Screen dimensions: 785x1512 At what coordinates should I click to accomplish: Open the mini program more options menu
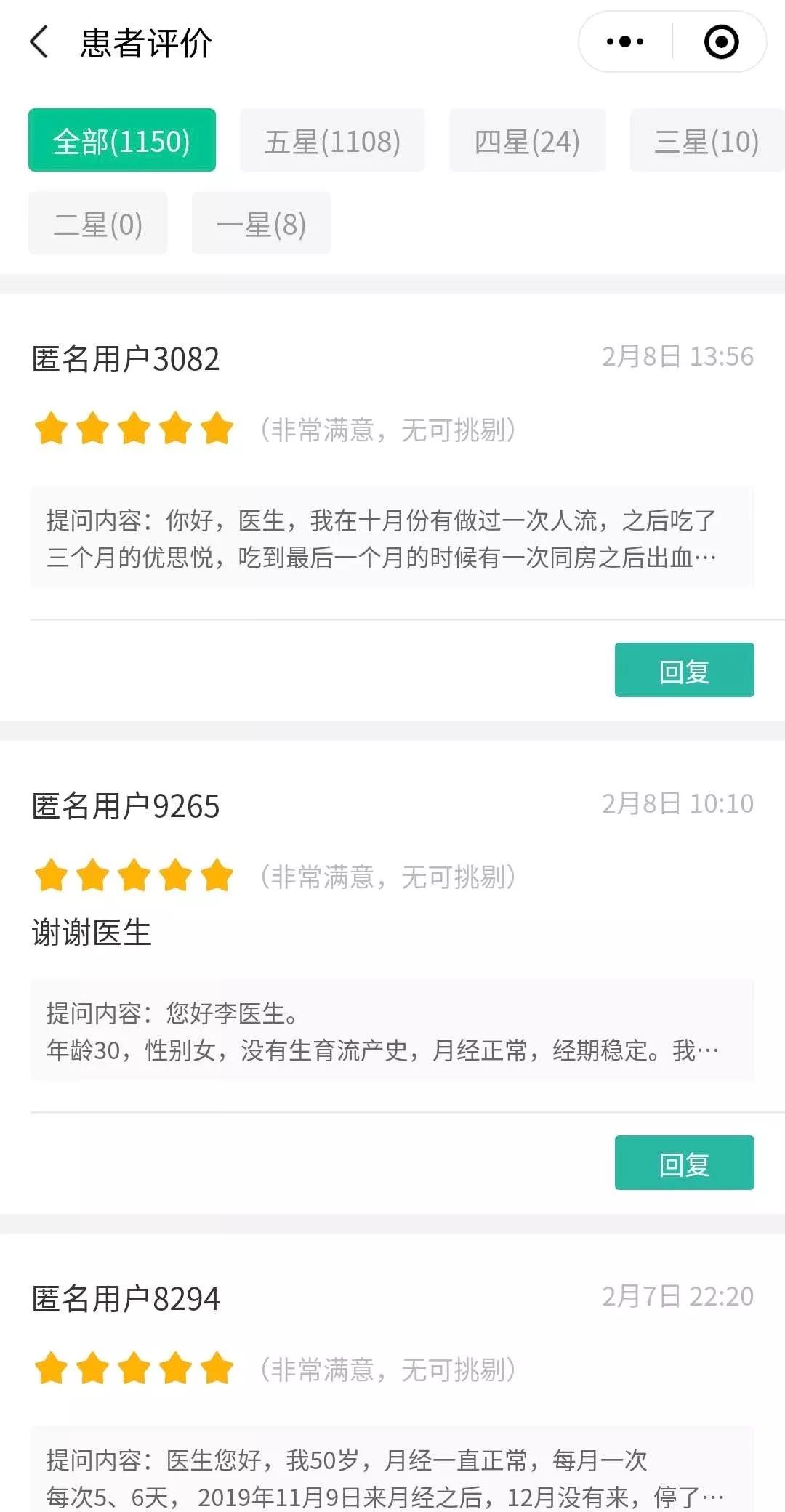[625, 42]
